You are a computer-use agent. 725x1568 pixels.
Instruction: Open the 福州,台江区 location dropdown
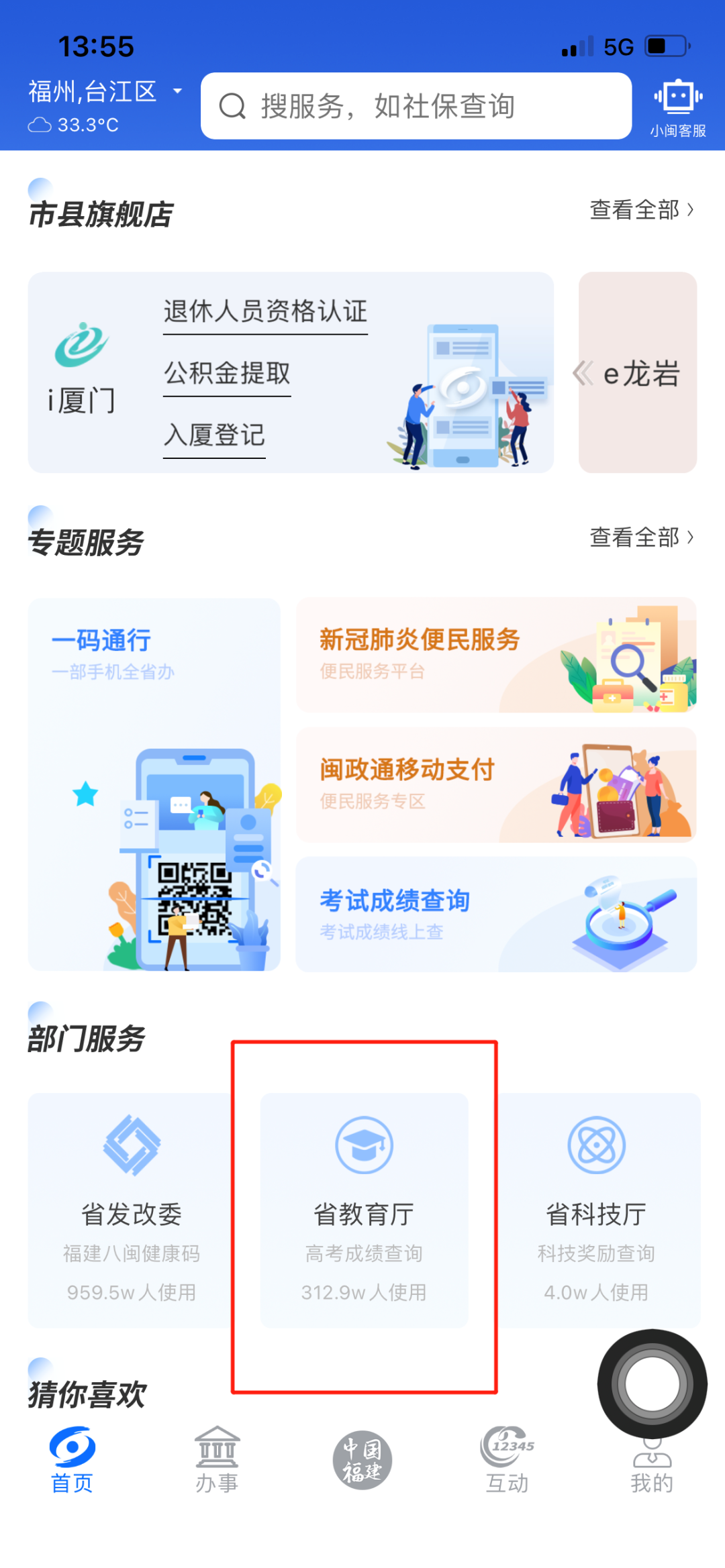[x=104, y=91]
